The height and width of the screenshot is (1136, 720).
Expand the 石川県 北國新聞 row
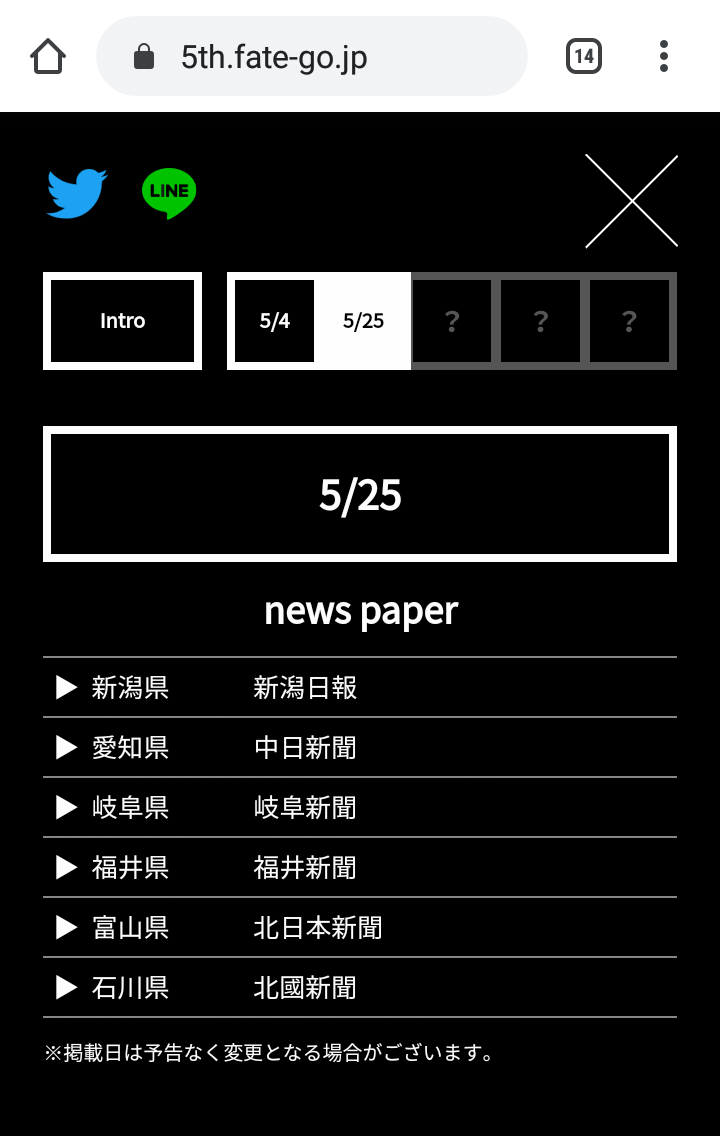point(359,988)
